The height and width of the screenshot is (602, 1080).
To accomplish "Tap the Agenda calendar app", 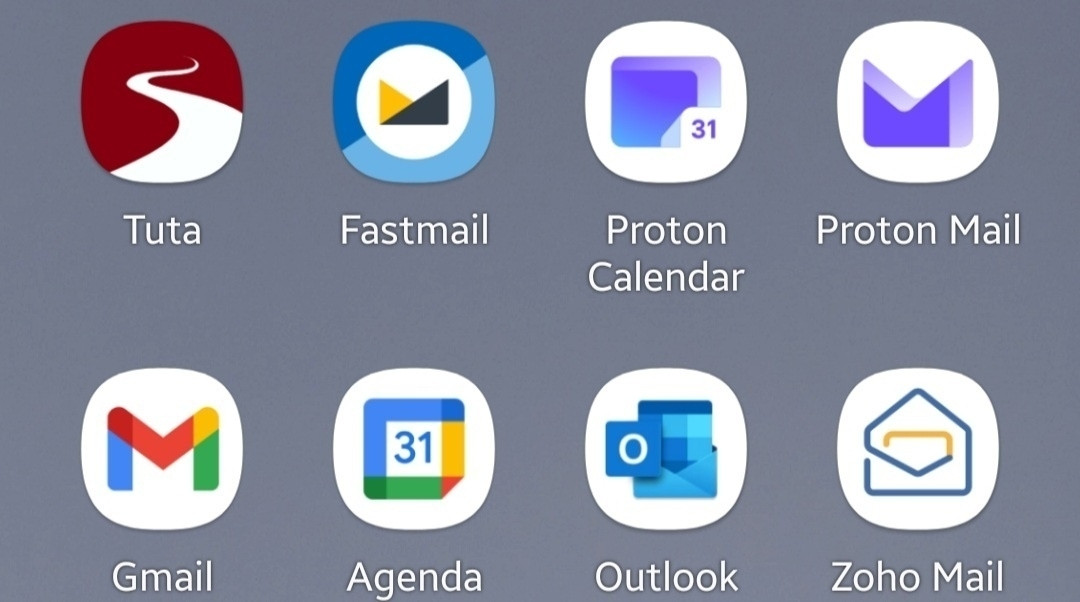I will click(x=414, y=449).
